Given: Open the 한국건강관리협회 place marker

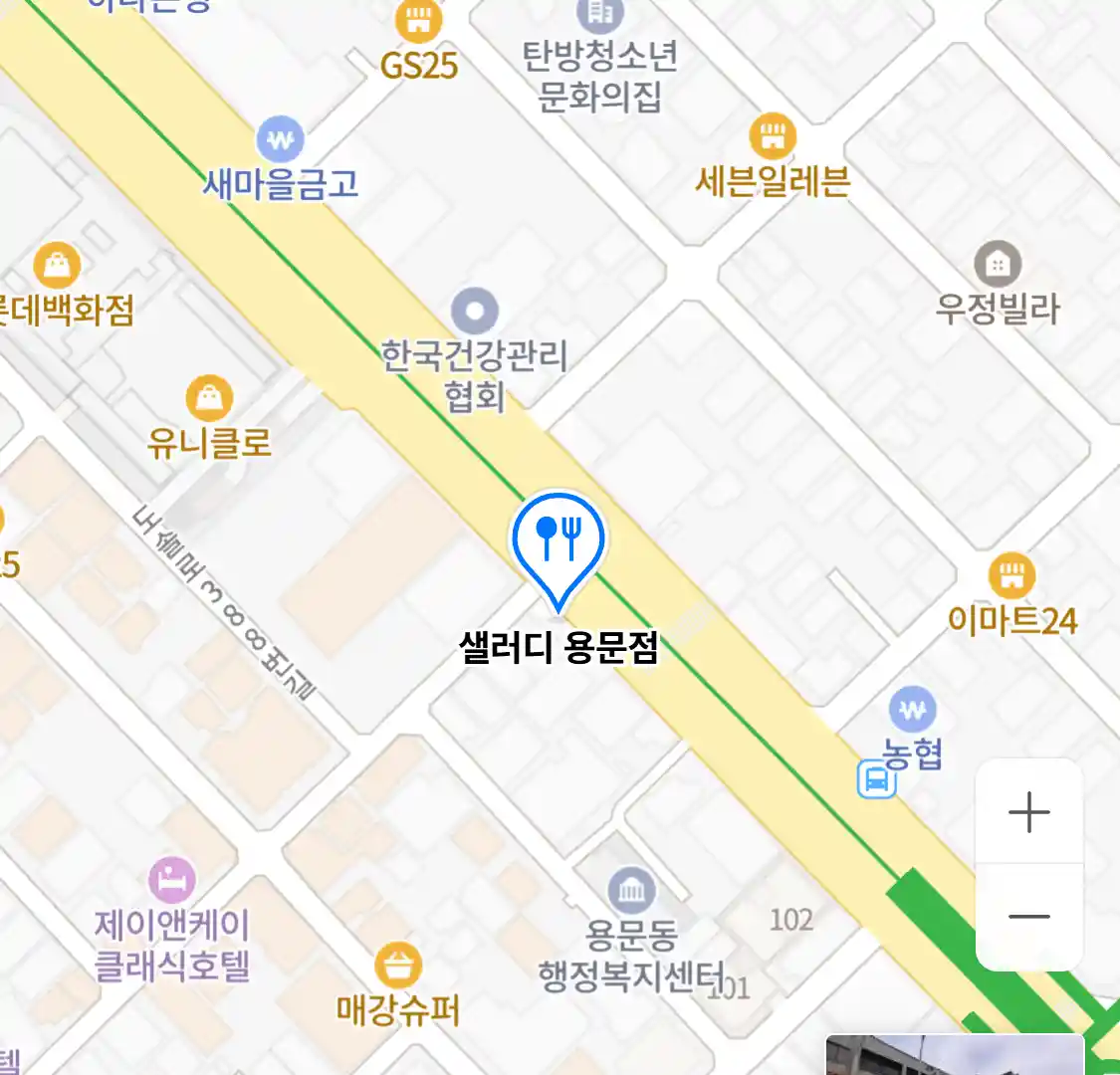Looking at the screenshot, I should pyautogui.click(x=475, y=312).
